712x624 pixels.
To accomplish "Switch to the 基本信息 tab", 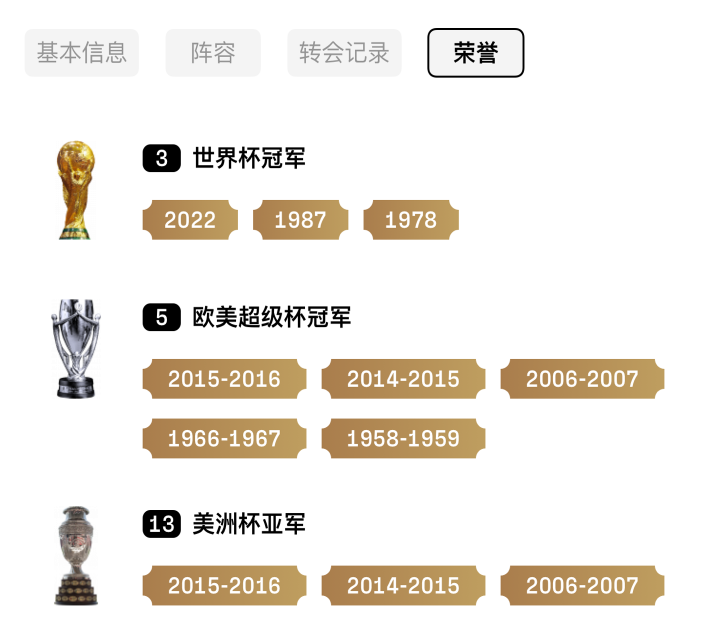I will pos(82,53).
